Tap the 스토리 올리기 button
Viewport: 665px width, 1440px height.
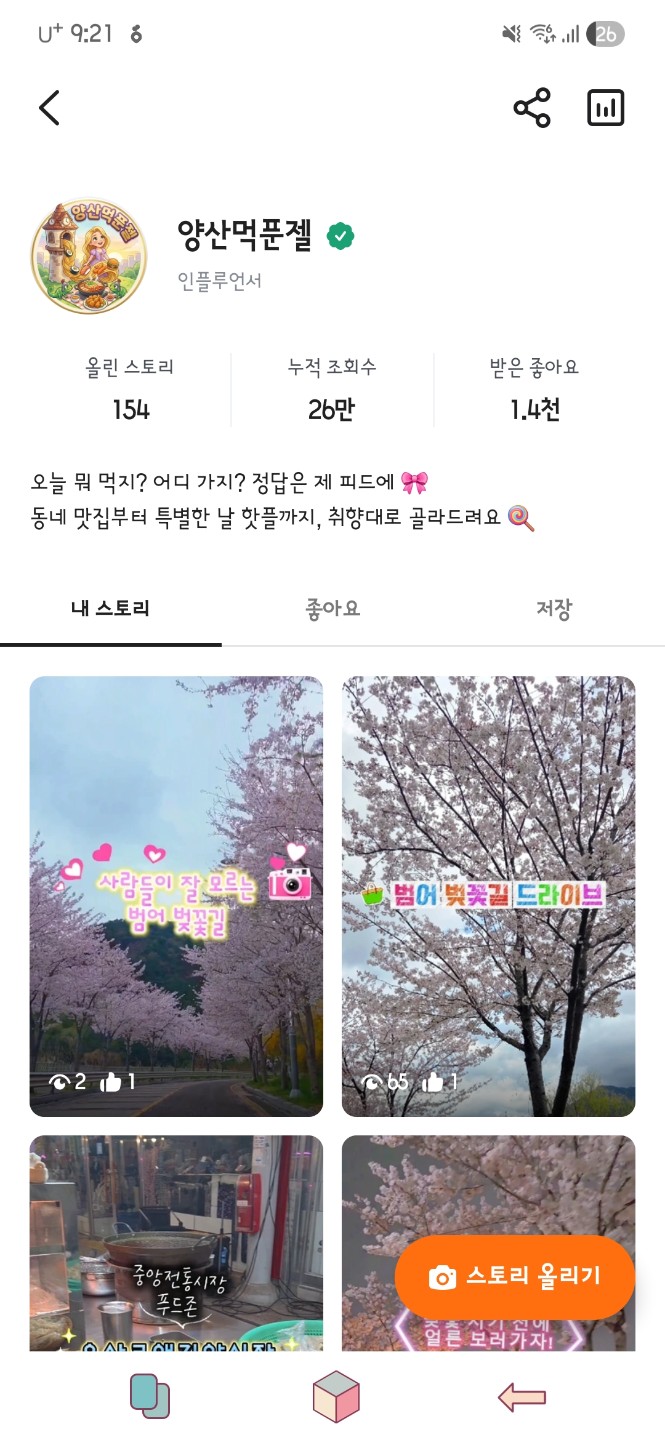point(515,1277)
